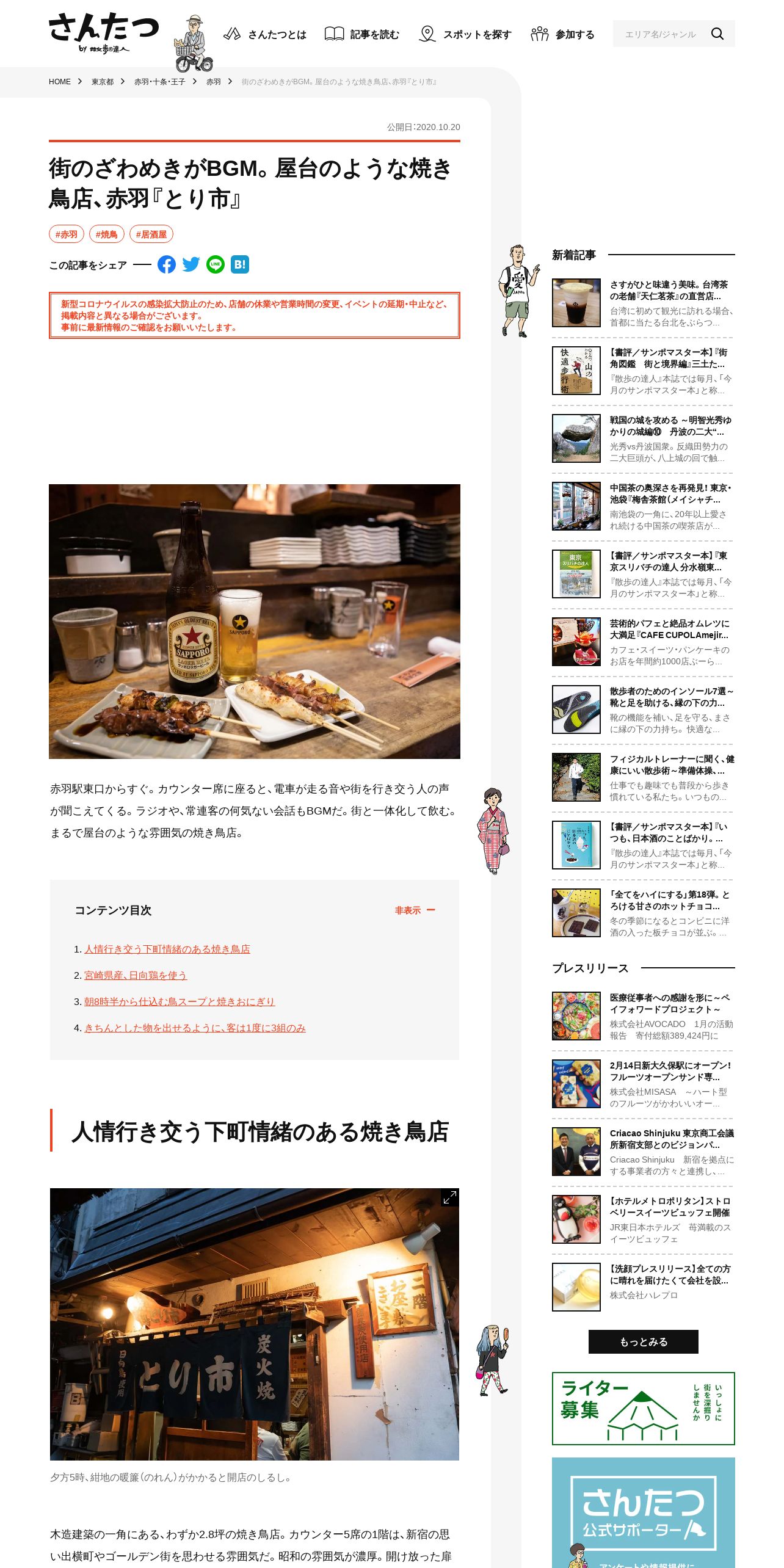Select the #焼鳥 tag chip

107,234
